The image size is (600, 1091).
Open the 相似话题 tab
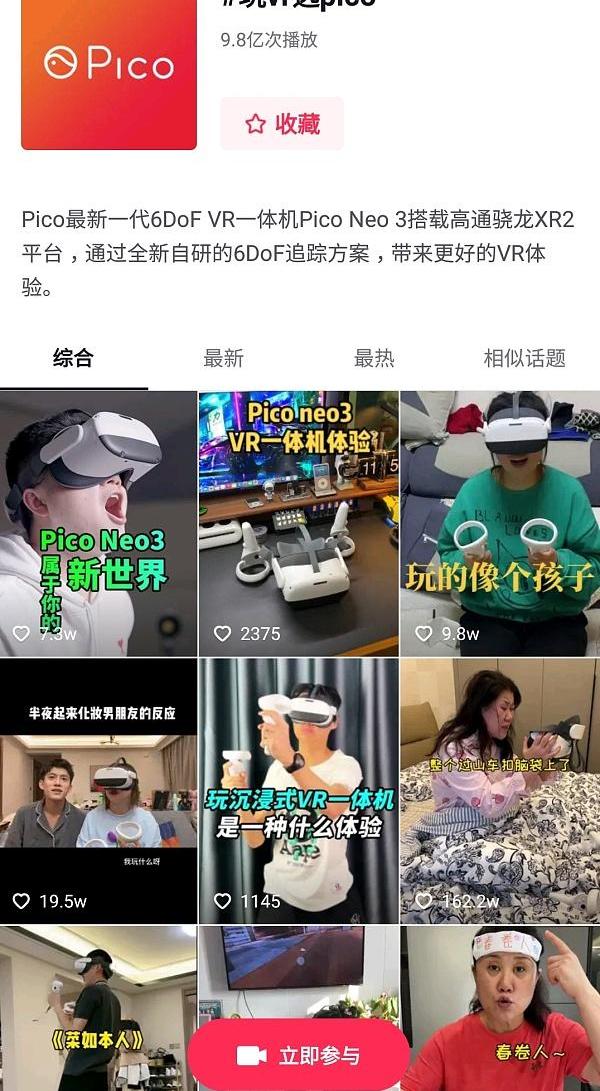click(524, 358)
